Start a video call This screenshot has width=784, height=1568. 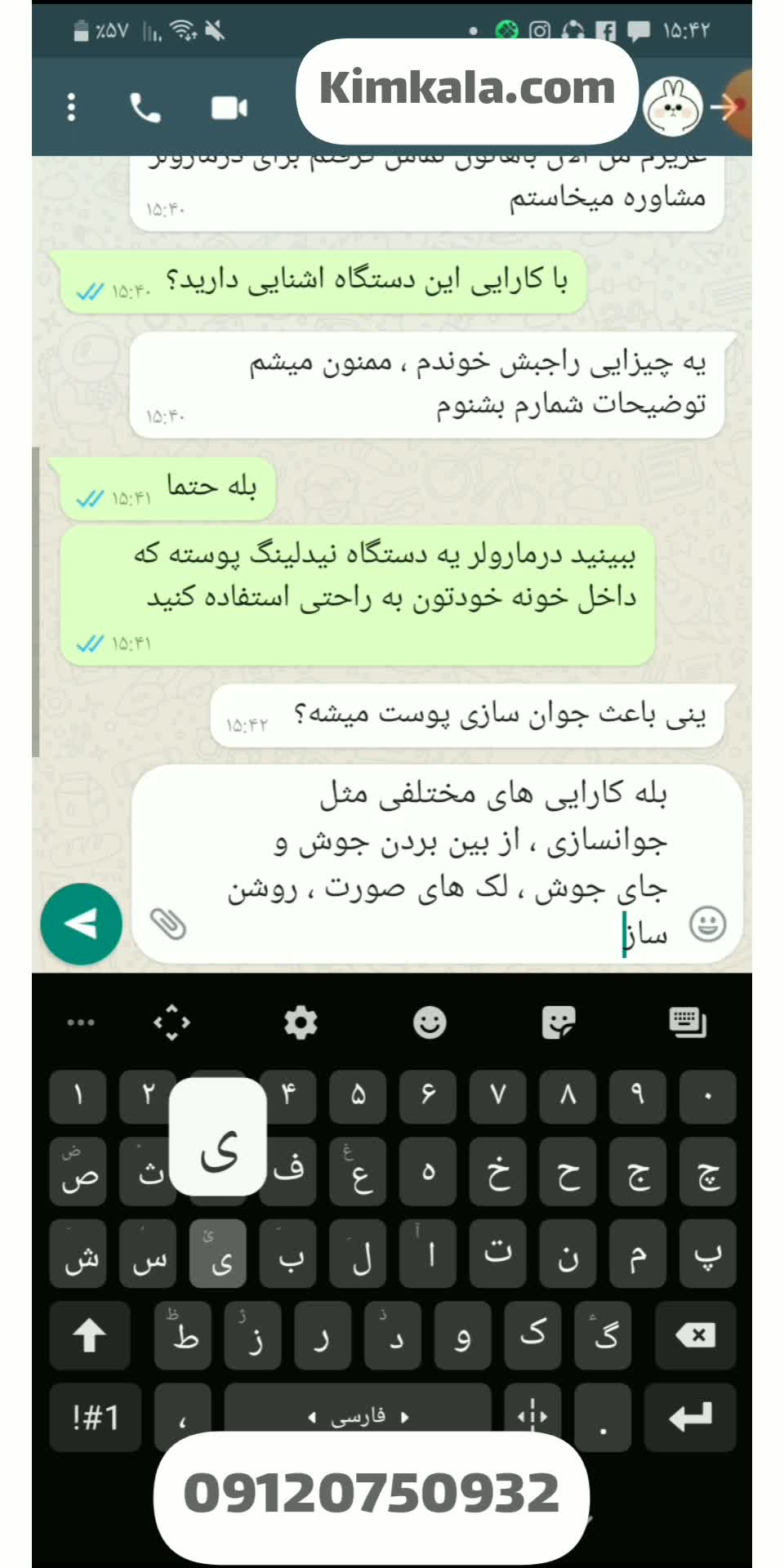click(229, 108)
